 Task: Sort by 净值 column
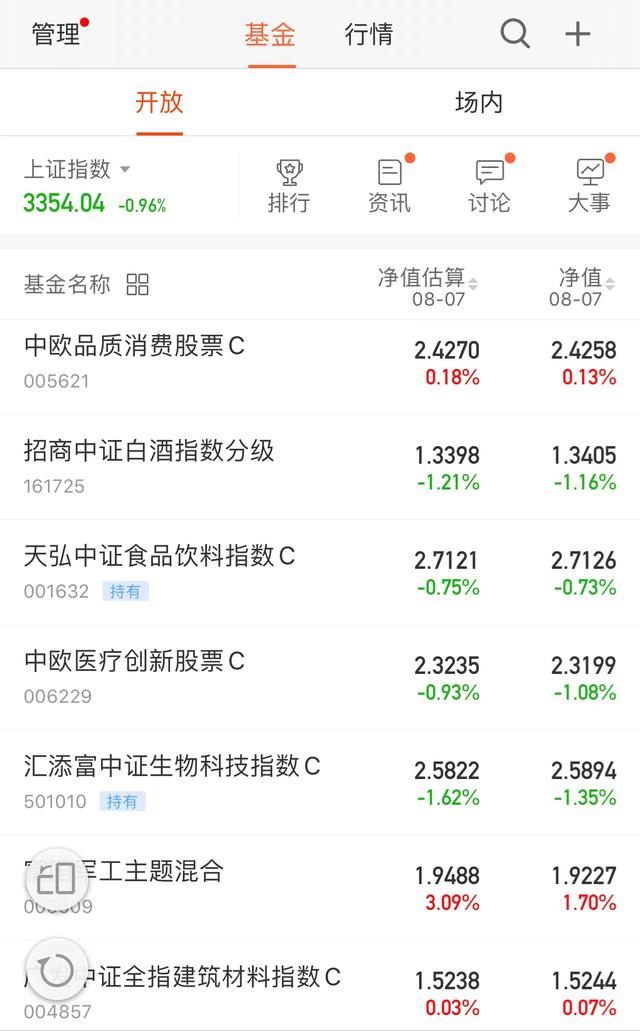pyautogui.click(x=583, y=286)
